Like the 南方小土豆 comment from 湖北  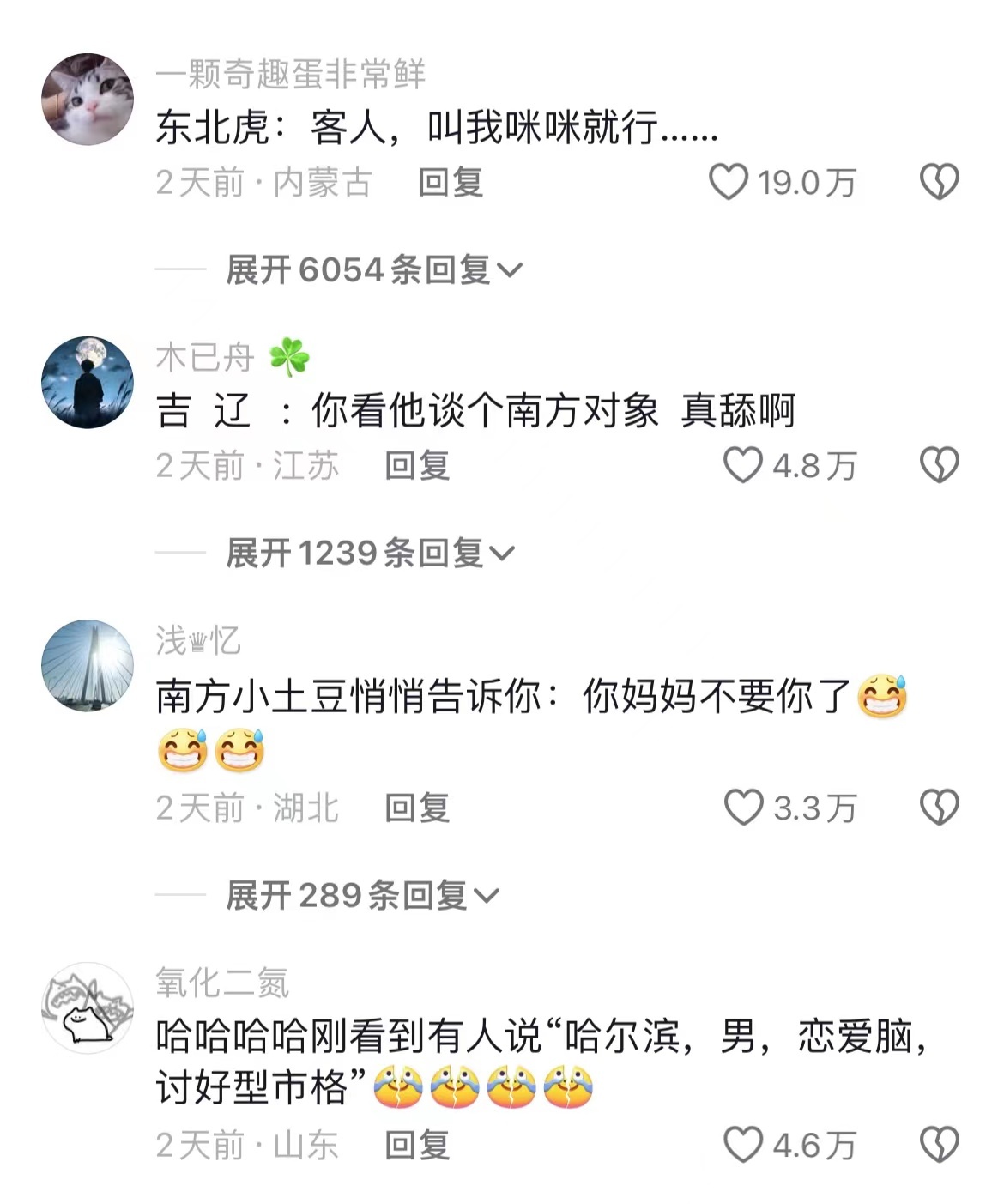tap(743, 808)
